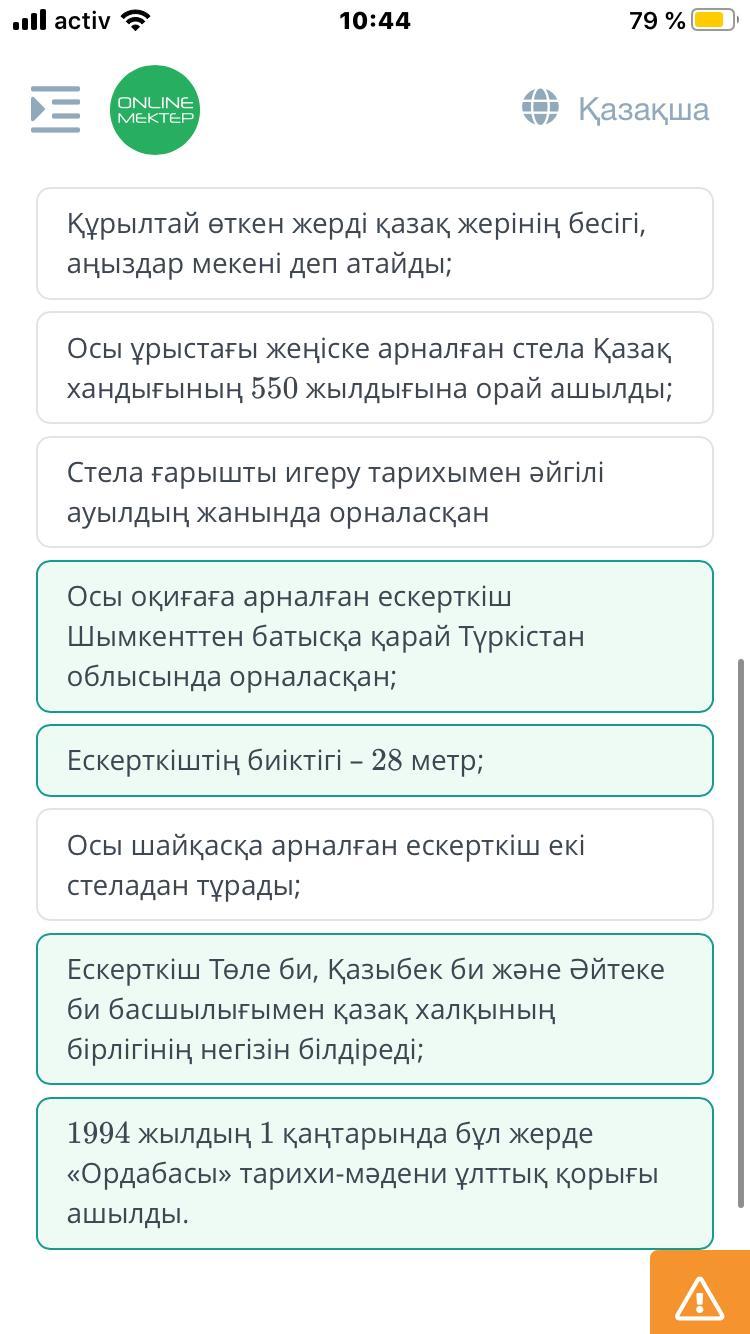Select the option starting with 'Құрылтай өткен жерді'
Viewport: 750px width, 1334px height.
tap(375, 244)
